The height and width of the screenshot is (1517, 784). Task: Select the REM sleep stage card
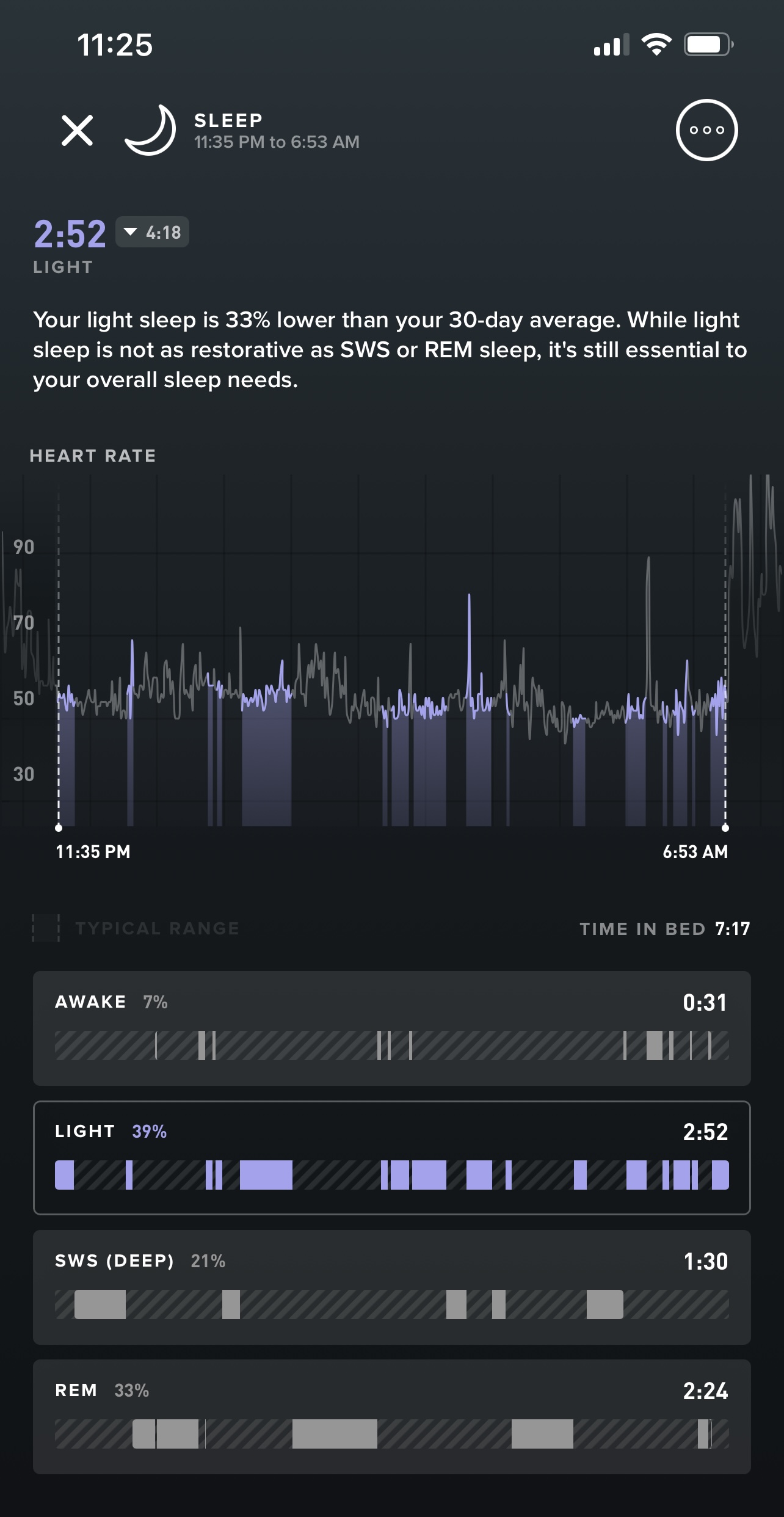pos(391,1416)
